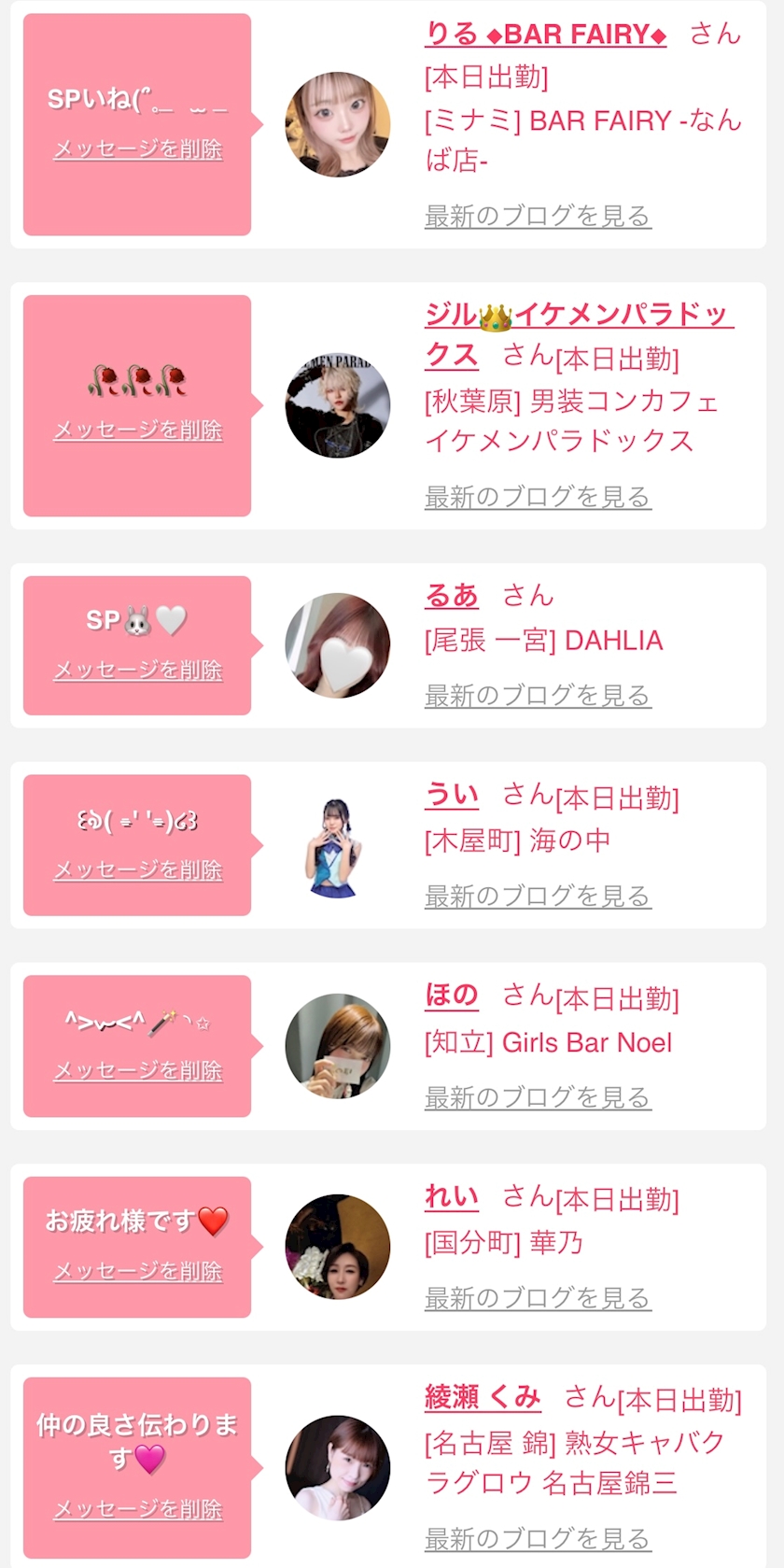View latest blog of うい
Screen dimensions: 784x1568
pos(538,897)
